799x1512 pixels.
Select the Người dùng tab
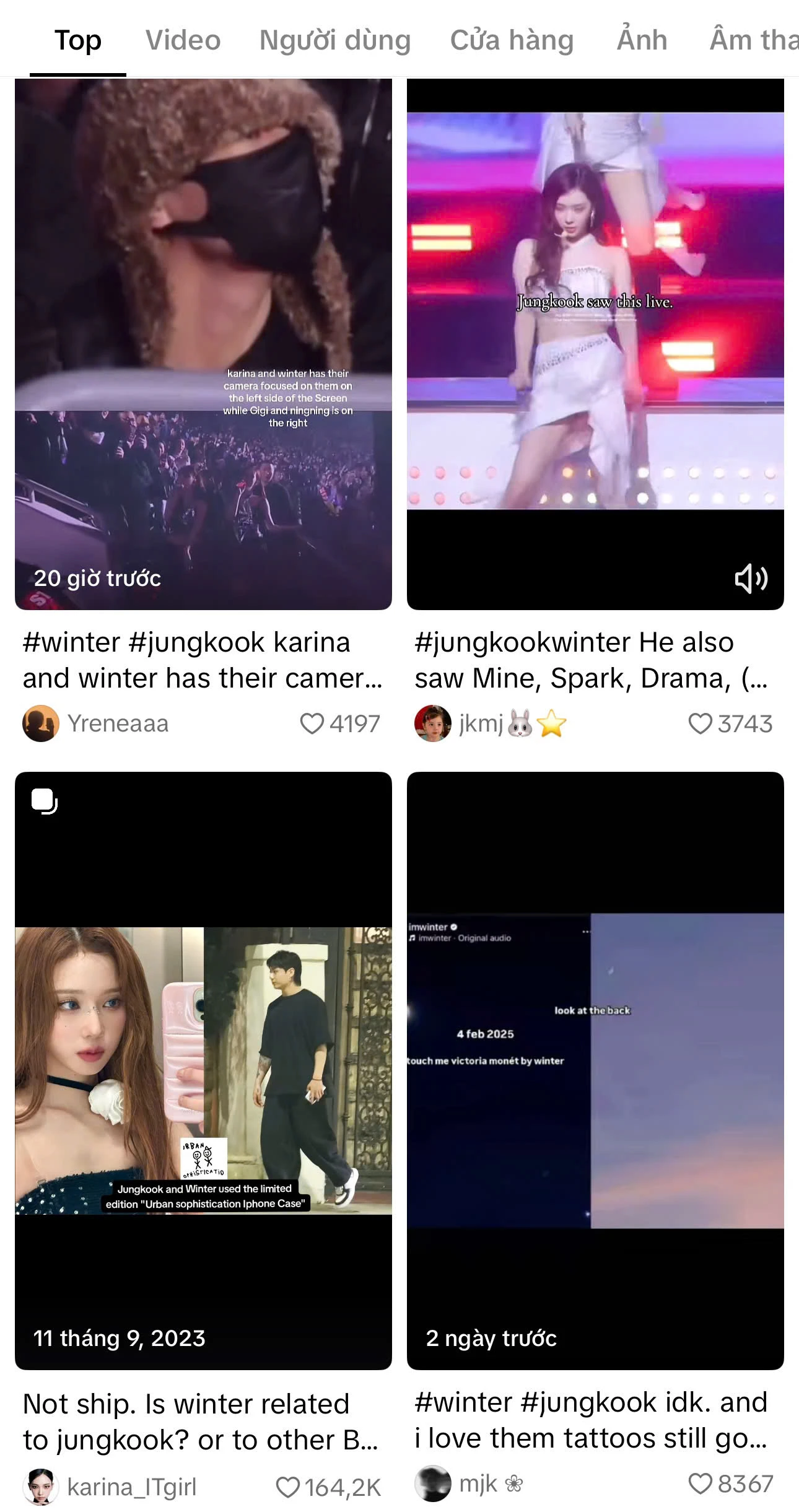click(x=335, y=40)
